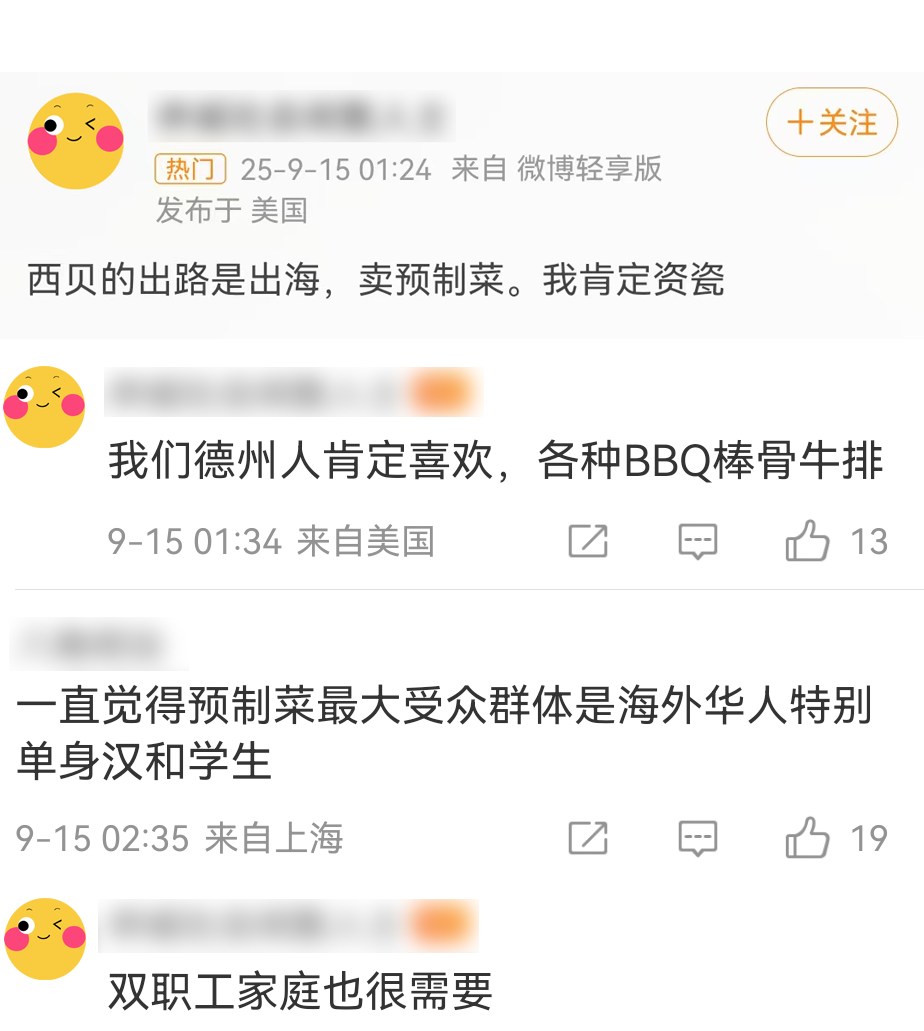This screenshot has width=924, height=1031.
Task: Open avatar of the 德州人 commenter
Action: pos(45,406)
